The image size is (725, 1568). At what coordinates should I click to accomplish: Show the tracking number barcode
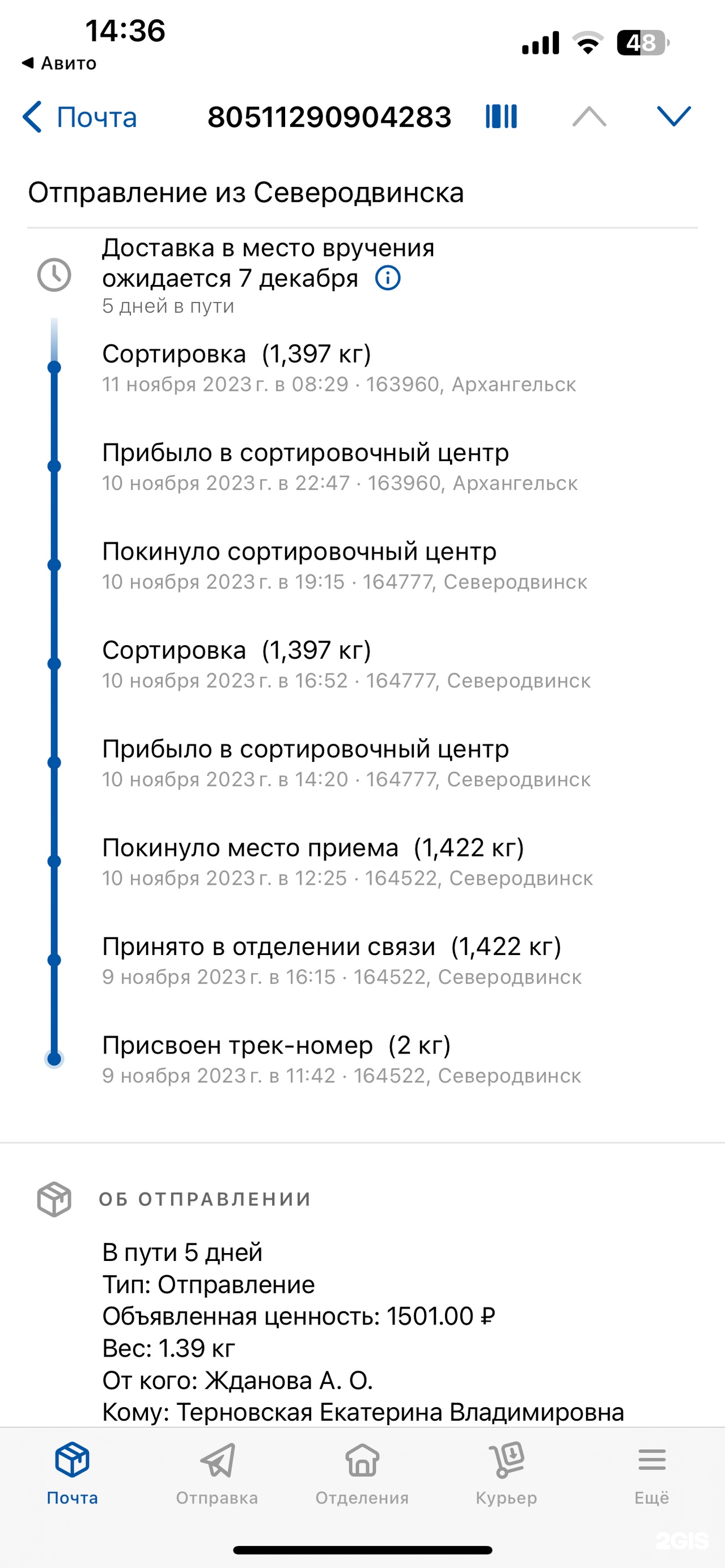tap(501, 116)
